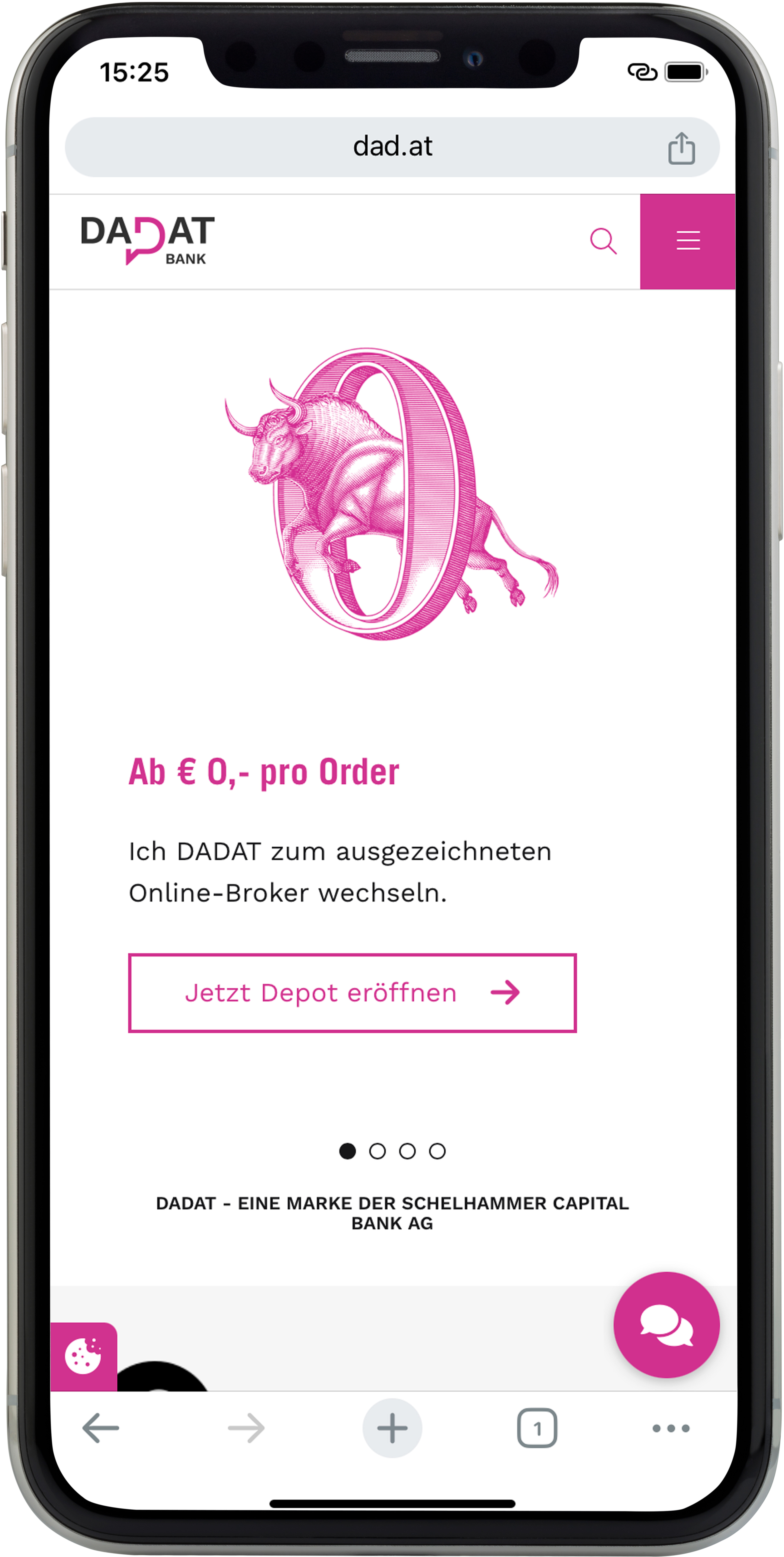784x1557 pixels.
Task: Go back in the browser
Action: (100, 1428)
